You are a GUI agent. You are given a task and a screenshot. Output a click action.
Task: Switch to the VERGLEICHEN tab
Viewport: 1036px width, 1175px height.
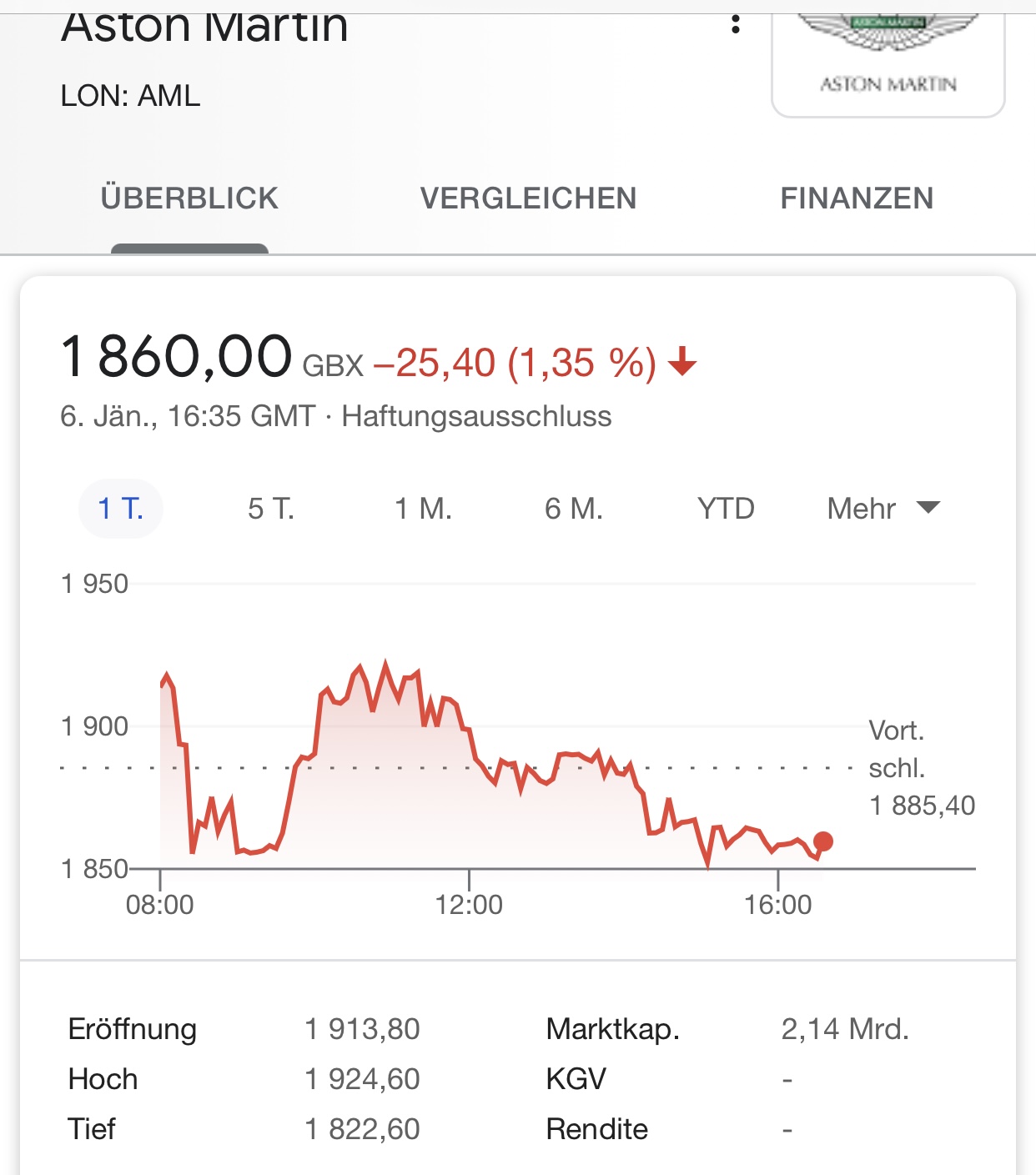point(528,198)
